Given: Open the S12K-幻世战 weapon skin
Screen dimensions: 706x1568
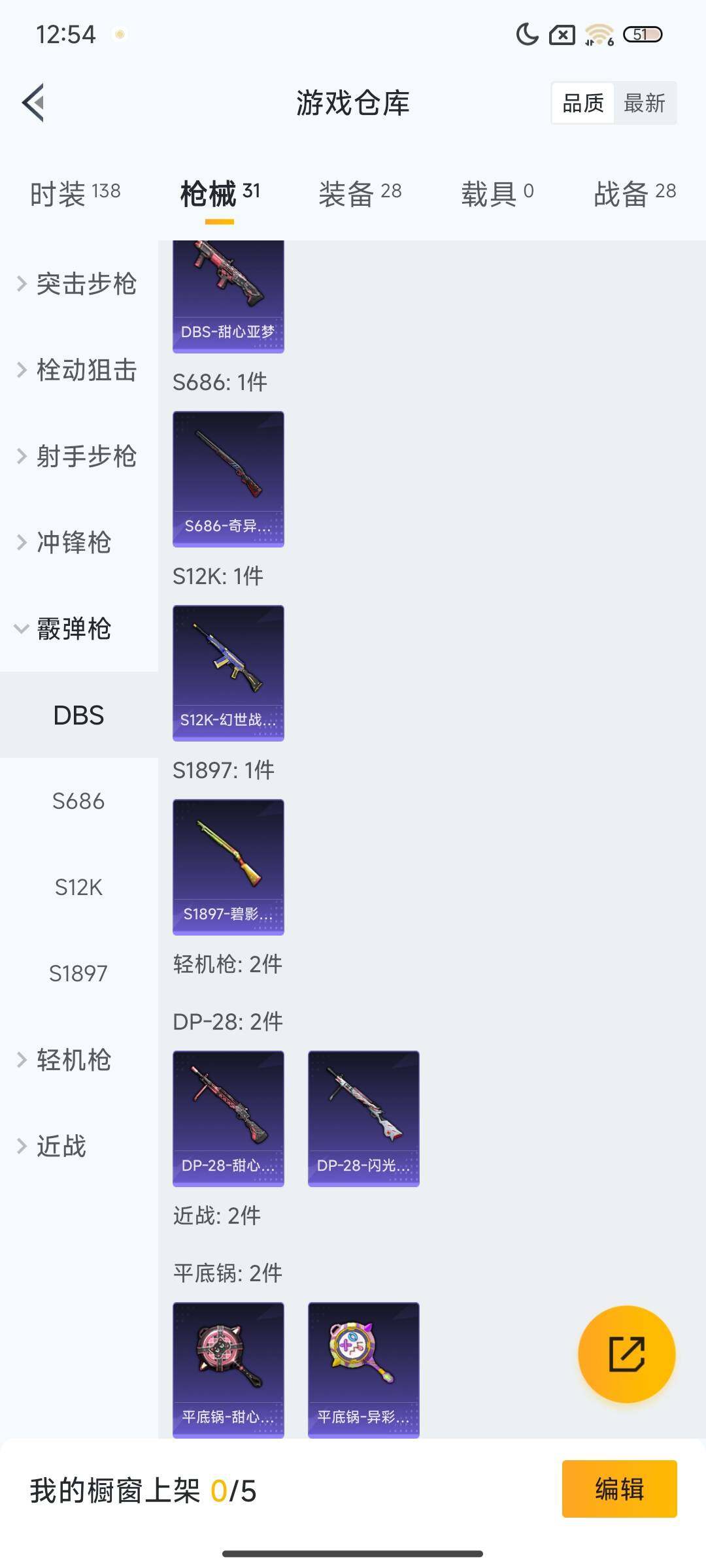Looking at the screenshot, I should [228, 673].
